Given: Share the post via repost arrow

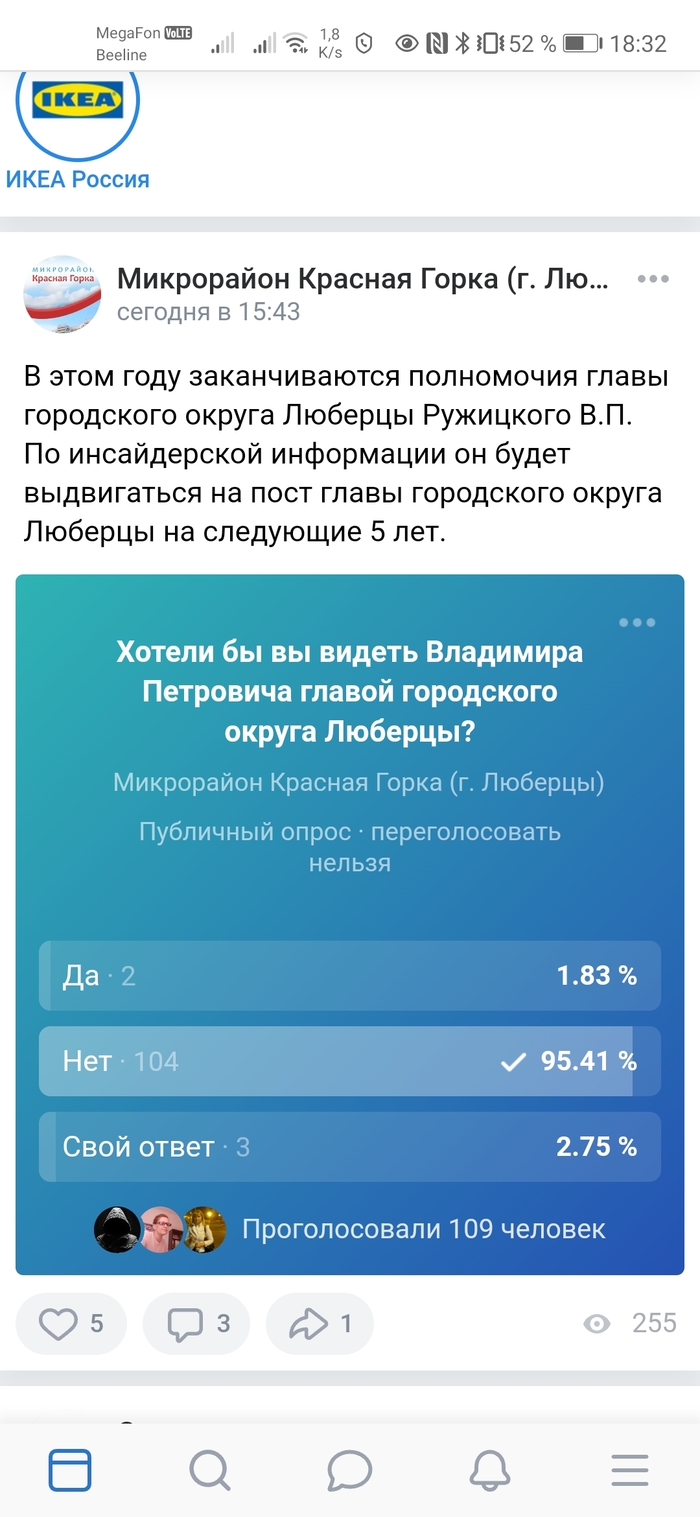Looking at the screenshot, I should coord(319,1324).
